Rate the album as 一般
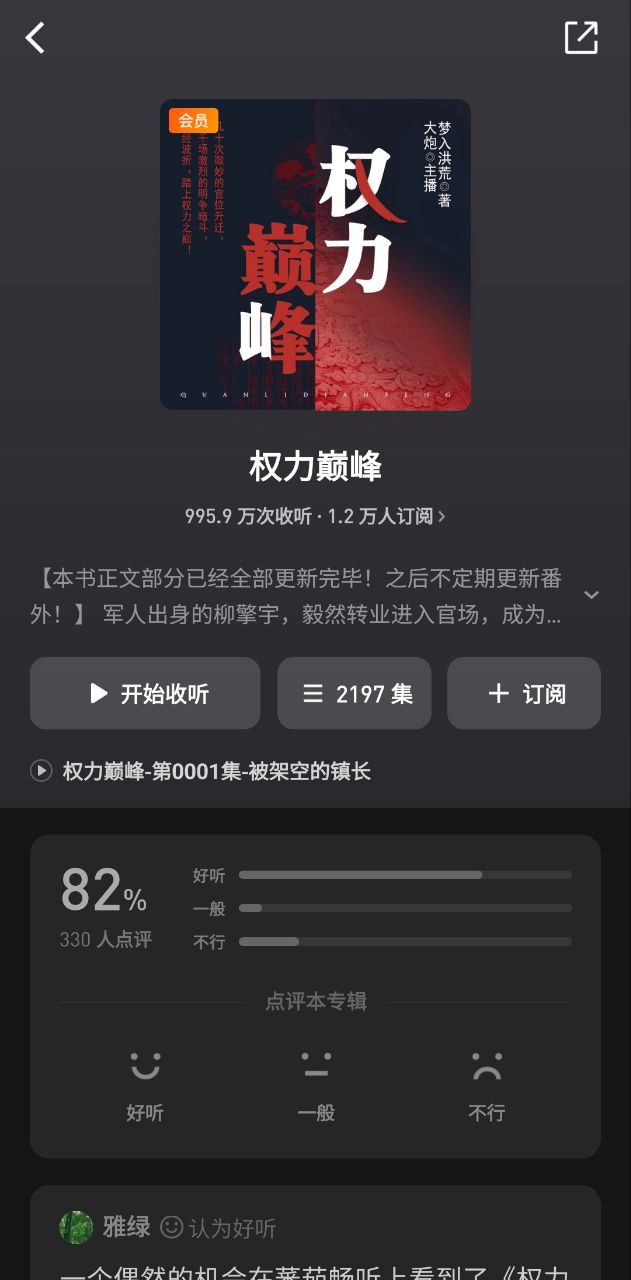631x1280 pixels. click(x=316, y=1083)
